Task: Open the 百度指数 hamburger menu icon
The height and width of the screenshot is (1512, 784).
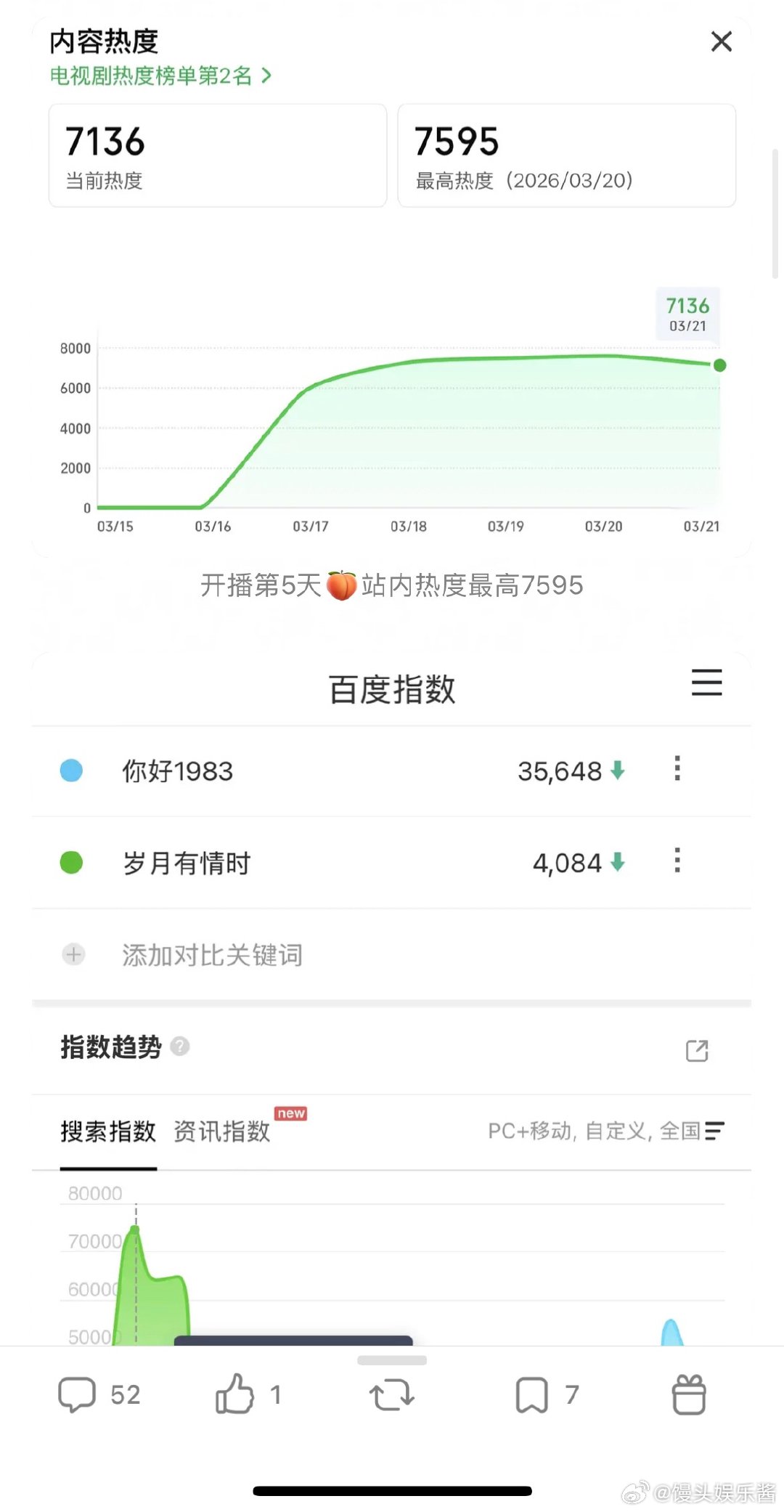Action: [x=706, y=683]
